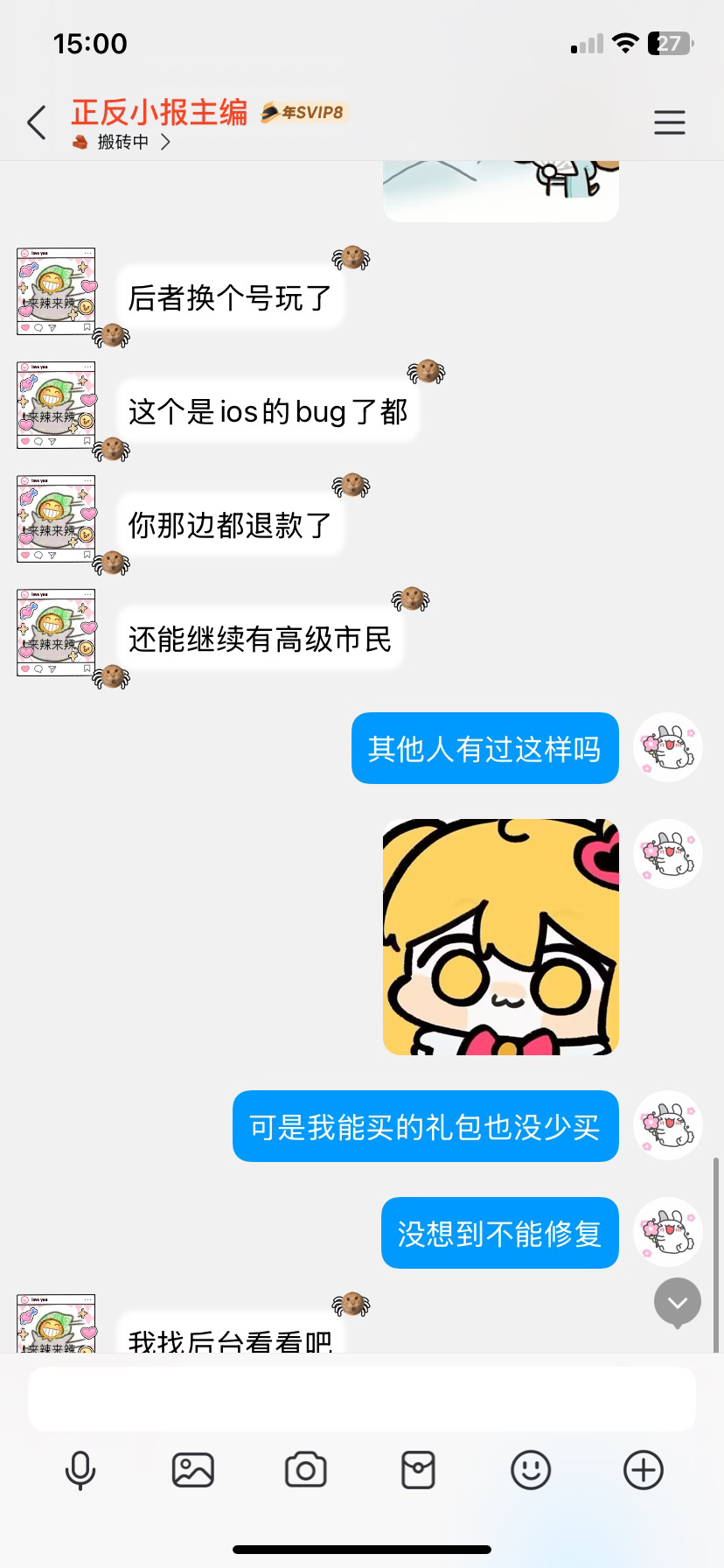The width and height of the screenshot is (724, 1568).
Task: Open the hamburger chat settings menu icon
Action: [670, 122]
